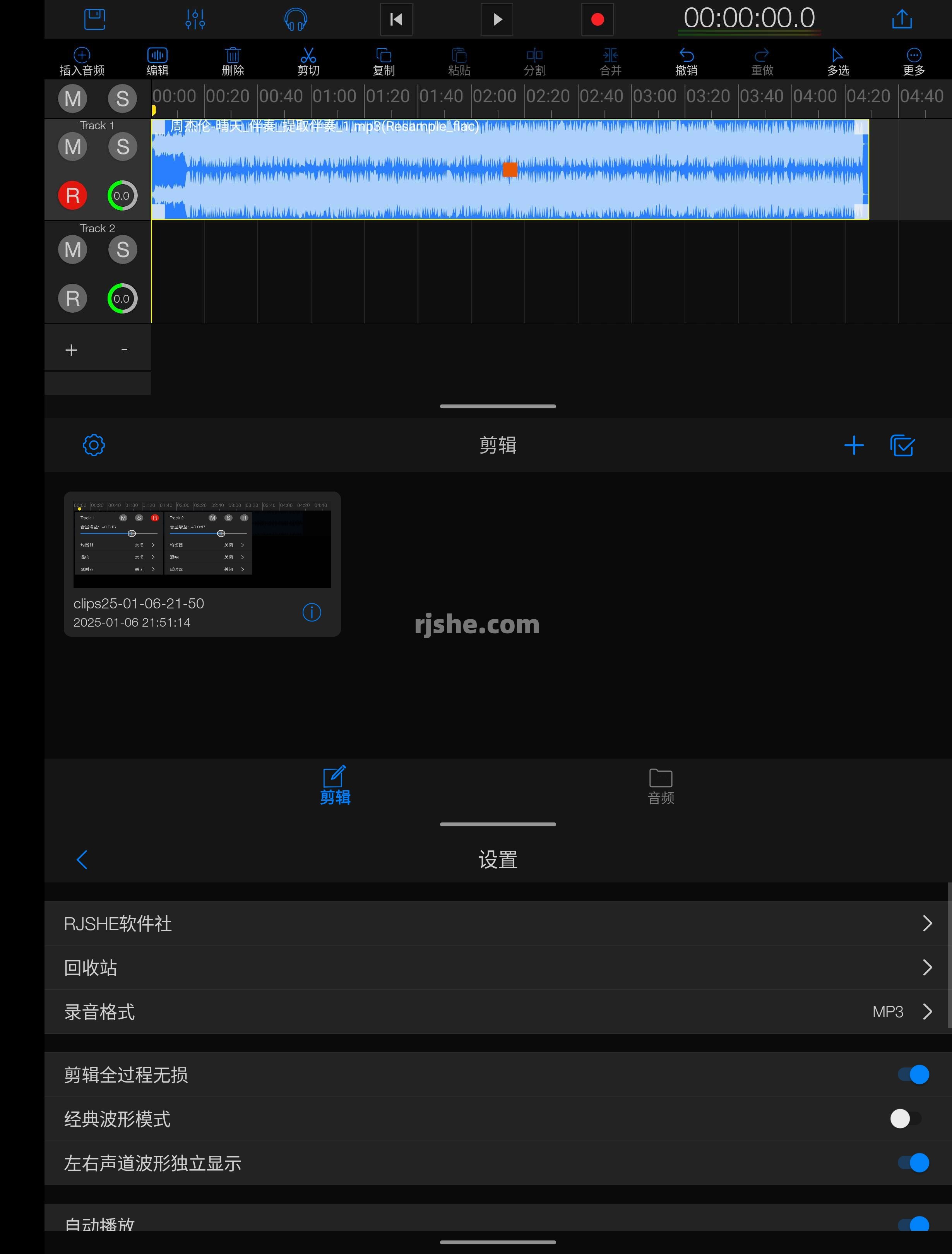
Task: Click the 复制 (Copy) icon
Action: pyautogui.click(x=383, y=61)
